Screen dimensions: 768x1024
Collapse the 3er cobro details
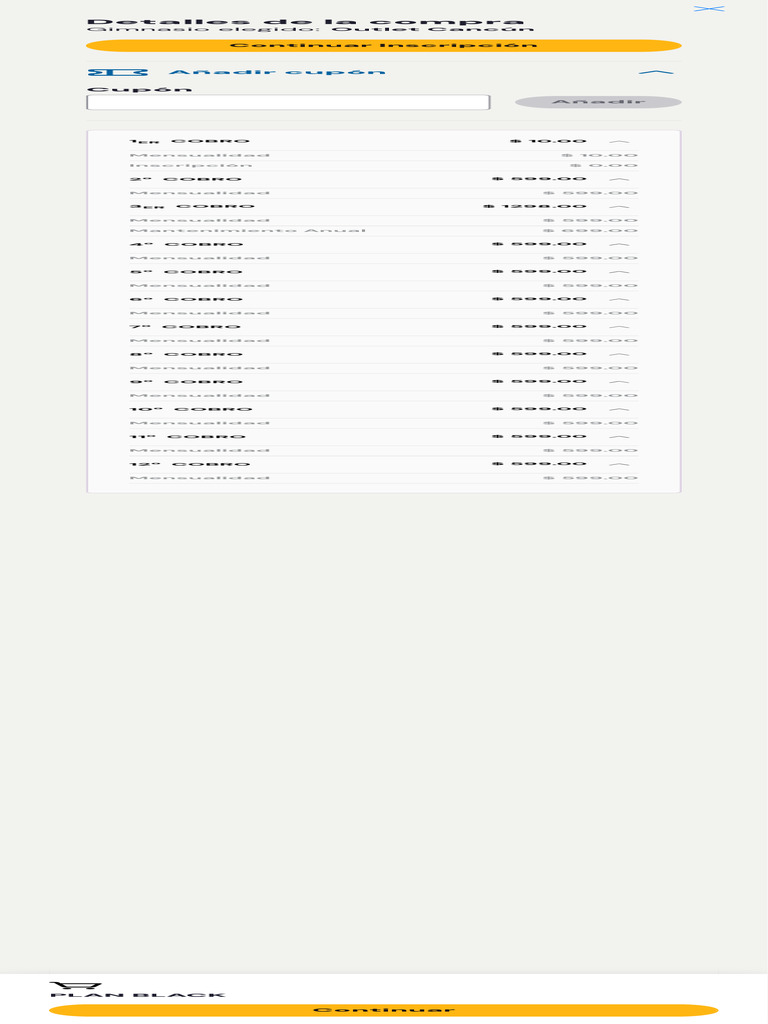pyautogui.click(x=619, y=207)
